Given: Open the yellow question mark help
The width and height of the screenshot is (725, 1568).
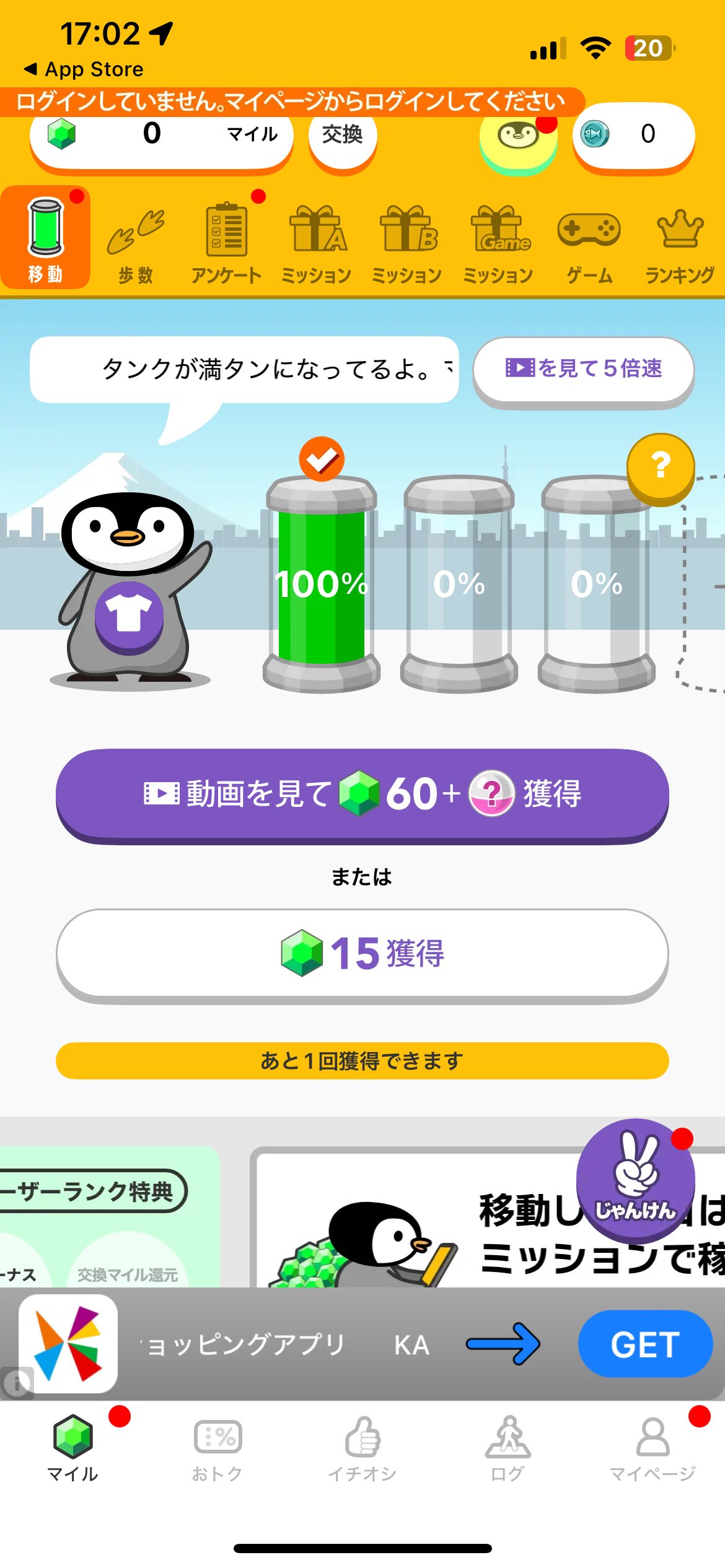Looking at the screenshot, I should [661, 466].
